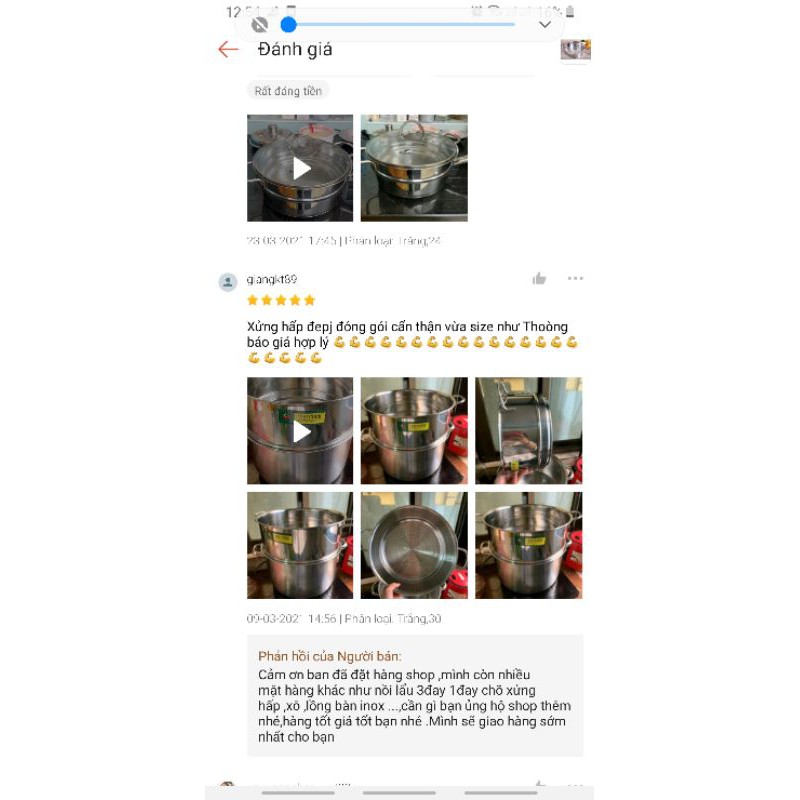Play the video in giangkt89's review
The image size is (800, 800).
tap(300, 431)
